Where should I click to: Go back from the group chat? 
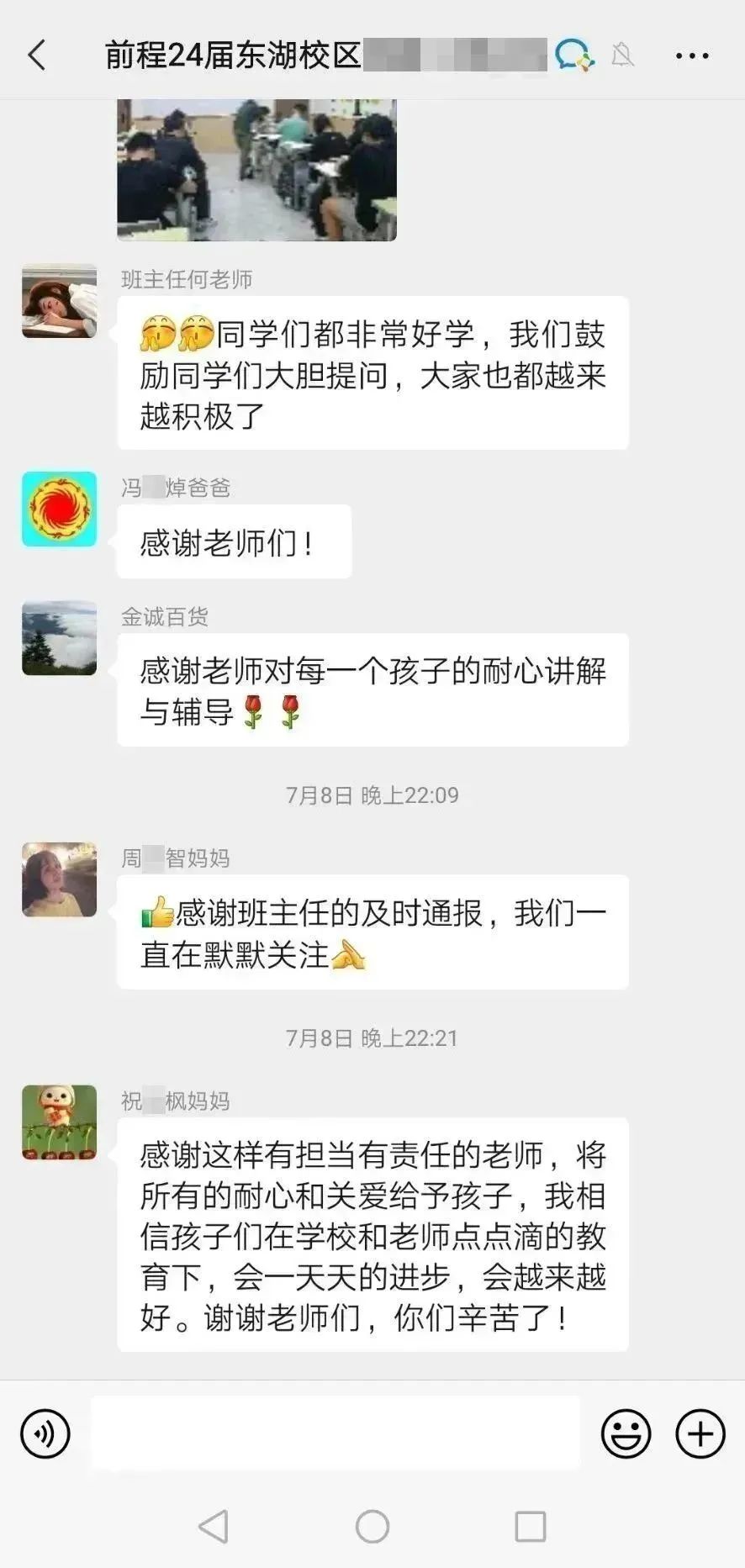coord(37,55)
